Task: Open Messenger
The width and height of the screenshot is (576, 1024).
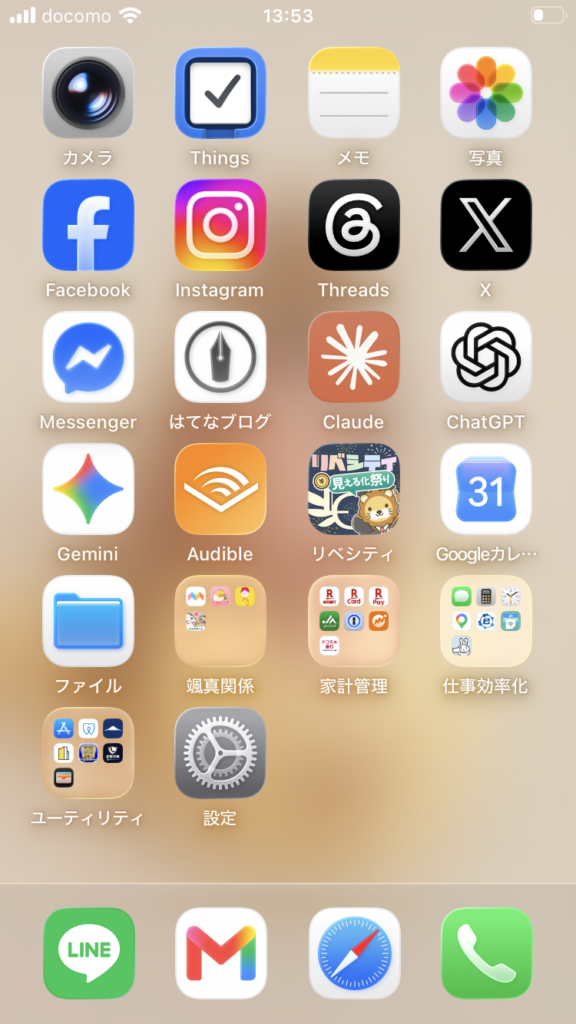Action: [88, 357]
